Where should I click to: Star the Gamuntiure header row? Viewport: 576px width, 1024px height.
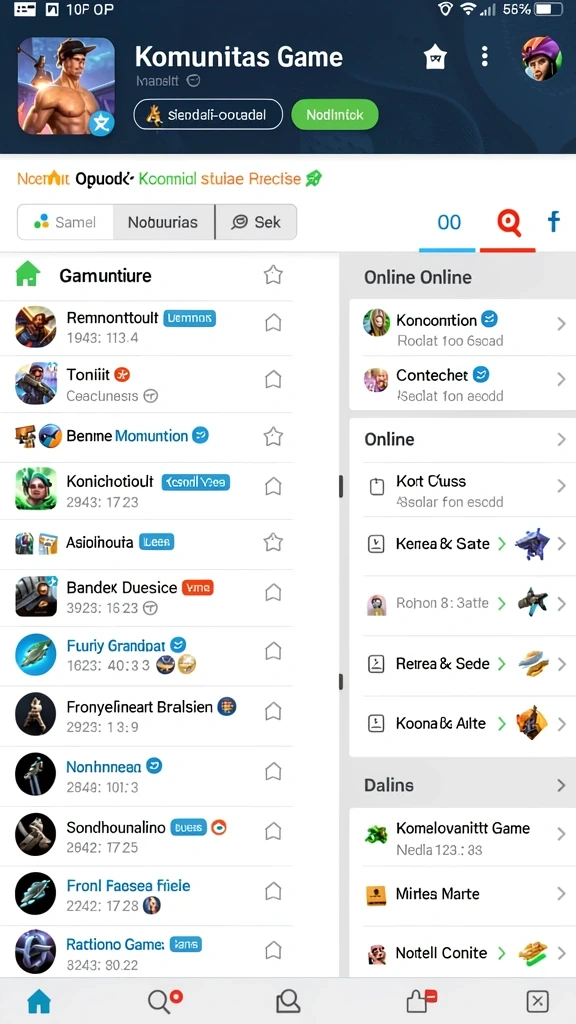coord(273,276)
